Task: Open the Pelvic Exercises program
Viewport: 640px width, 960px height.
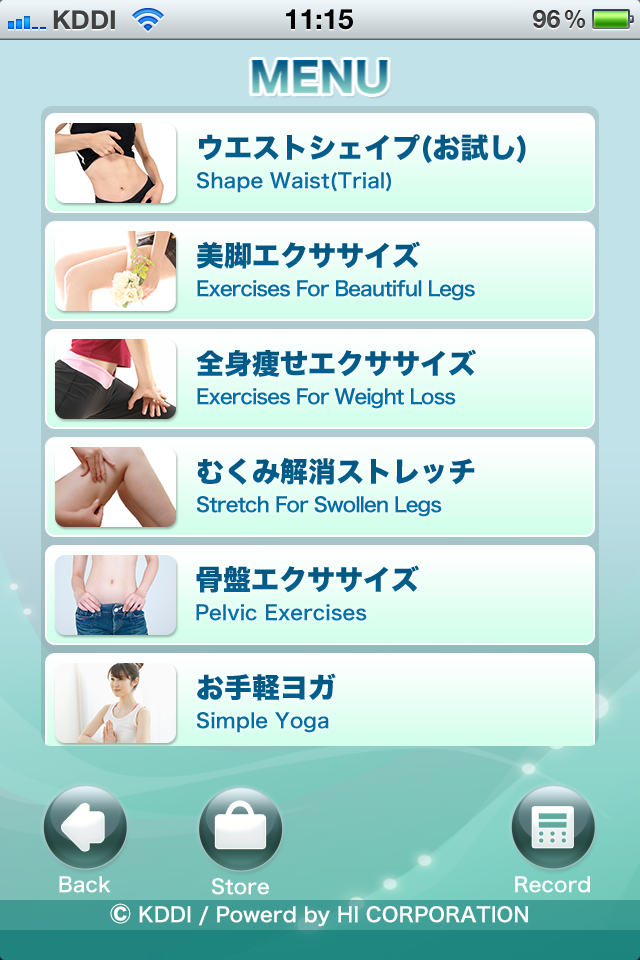Action: (x=320, y=595)
